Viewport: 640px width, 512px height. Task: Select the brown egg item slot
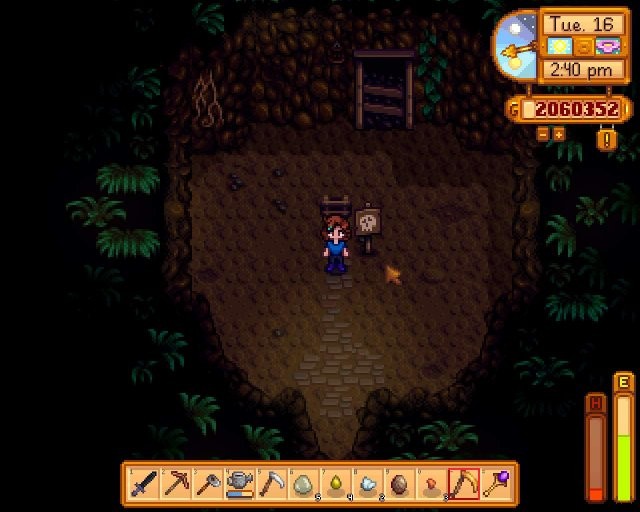[399, 484]
